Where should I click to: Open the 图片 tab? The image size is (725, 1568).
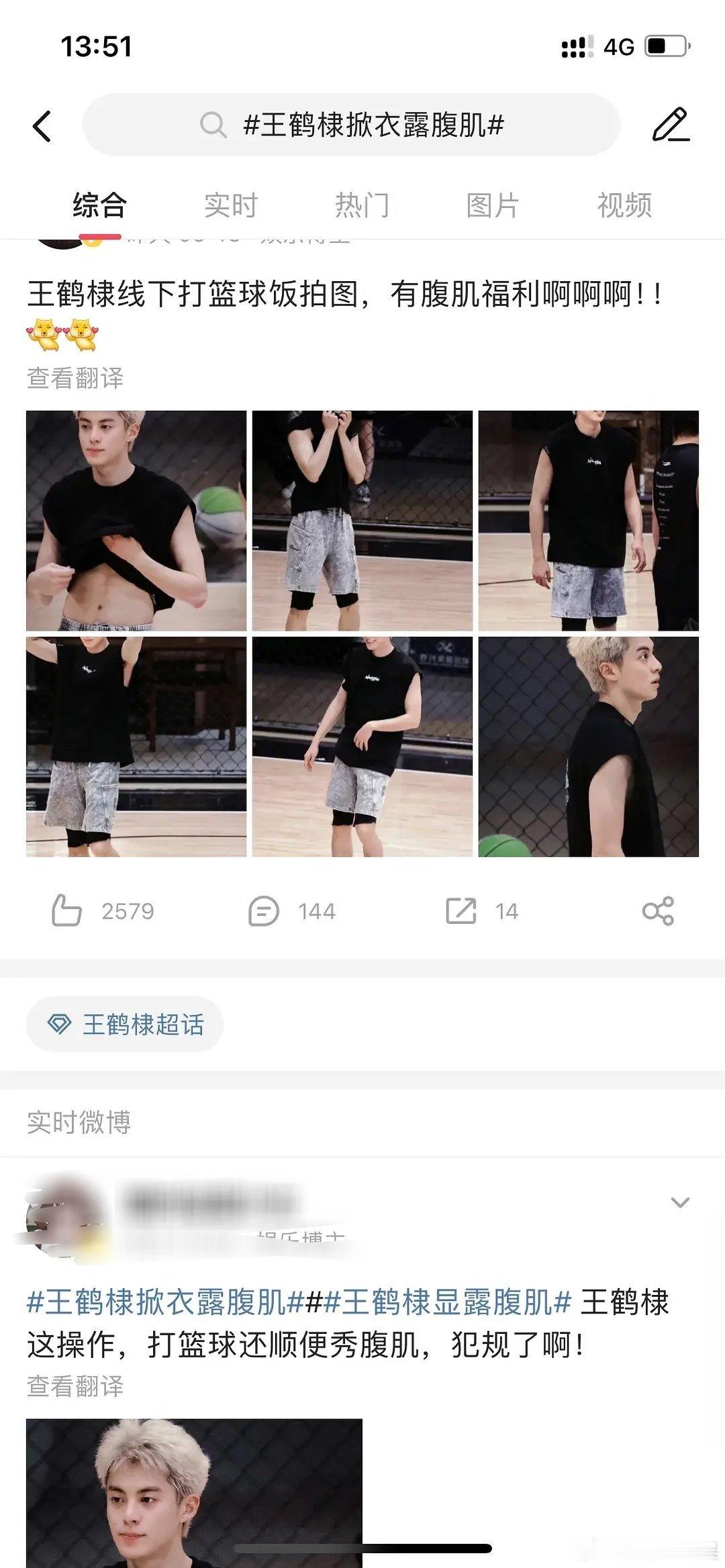493,207
